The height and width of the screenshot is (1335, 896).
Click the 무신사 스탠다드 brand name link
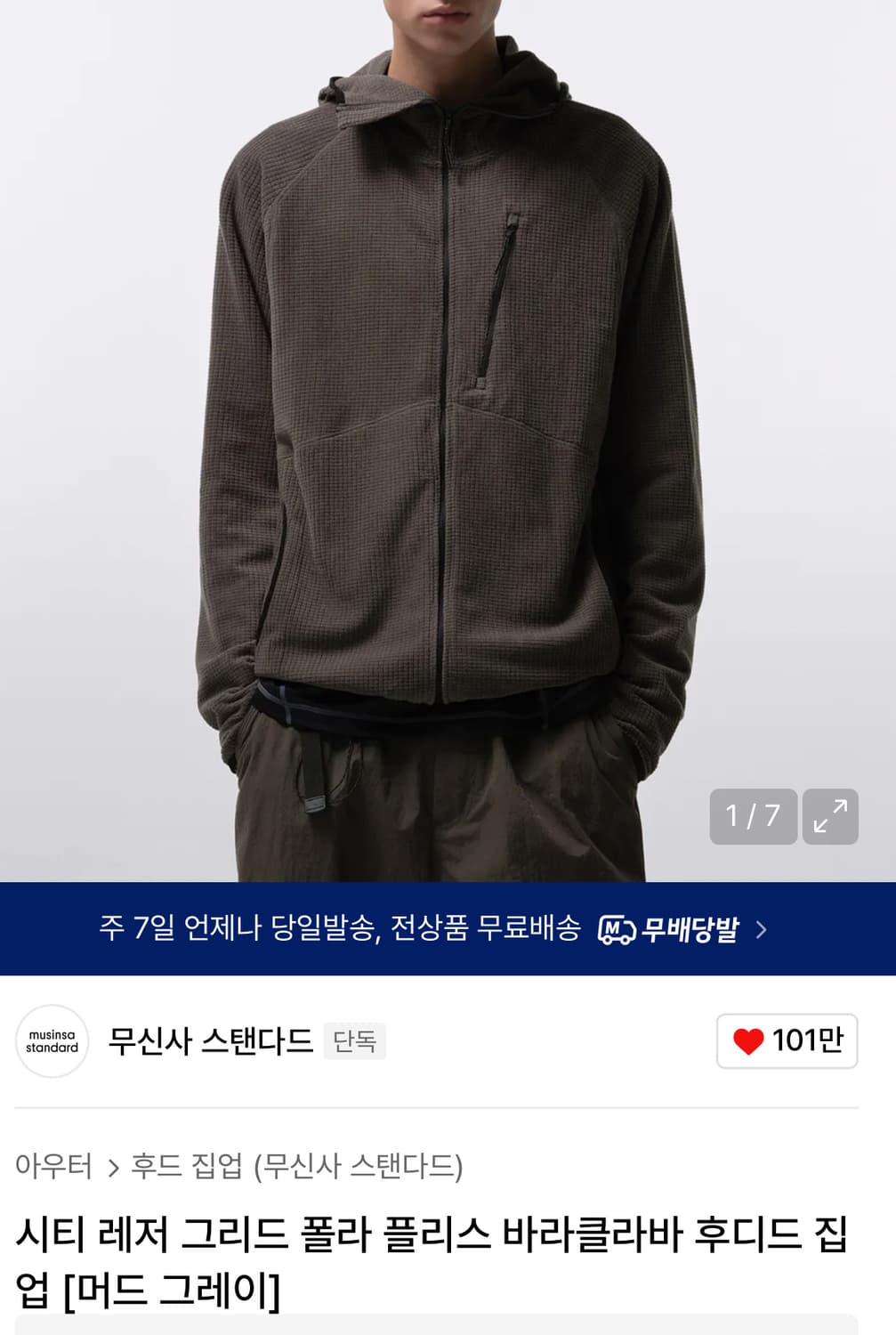(x=212, y=1041)
